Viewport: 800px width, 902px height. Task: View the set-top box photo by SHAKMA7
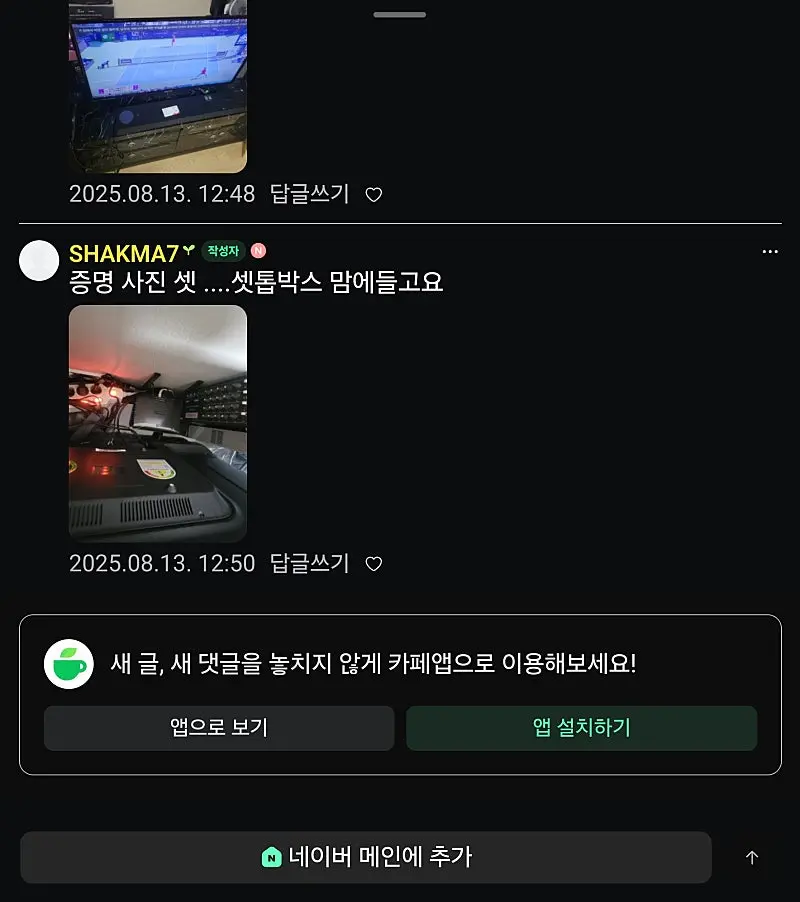click(157, 423)
